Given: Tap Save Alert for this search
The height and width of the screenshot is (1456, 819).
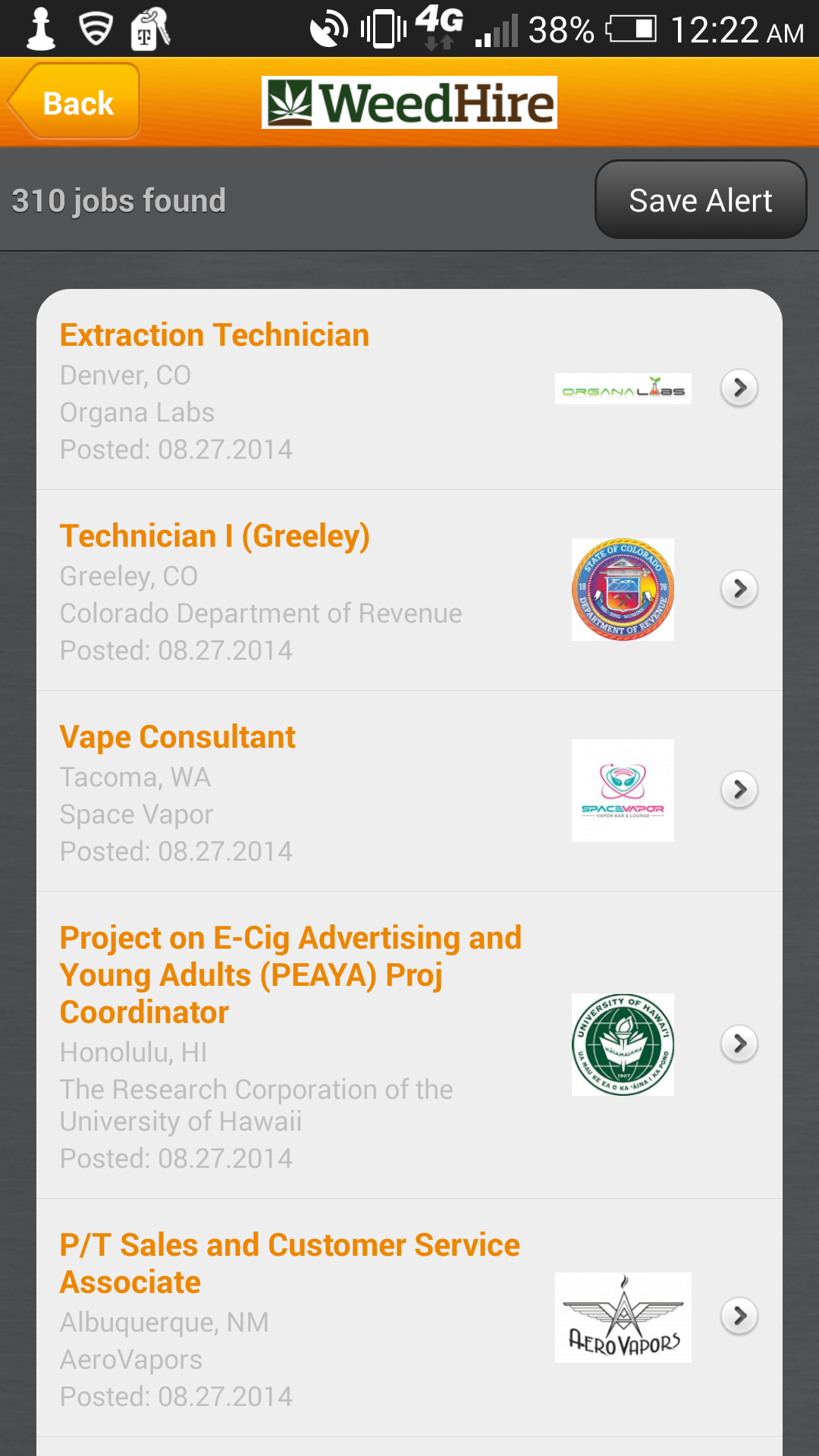Looking at the screenshot, I should pyautogui.click(x=700, y=200).
